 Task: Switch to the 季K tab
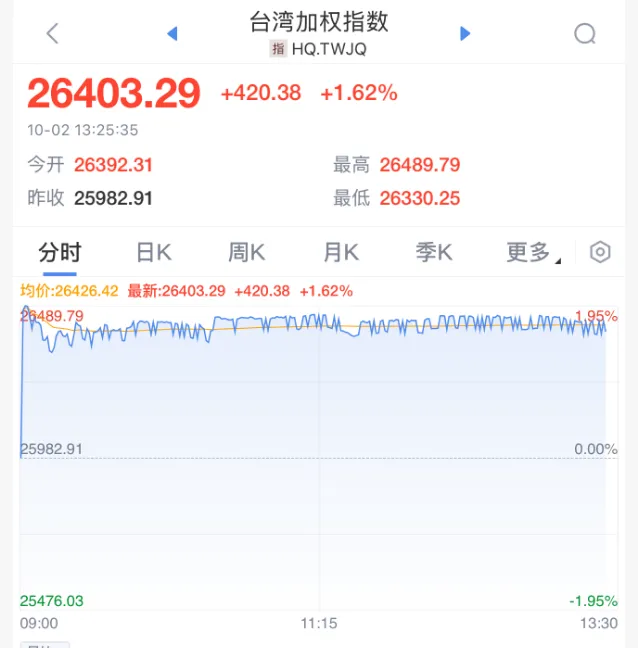pos(434,252)
